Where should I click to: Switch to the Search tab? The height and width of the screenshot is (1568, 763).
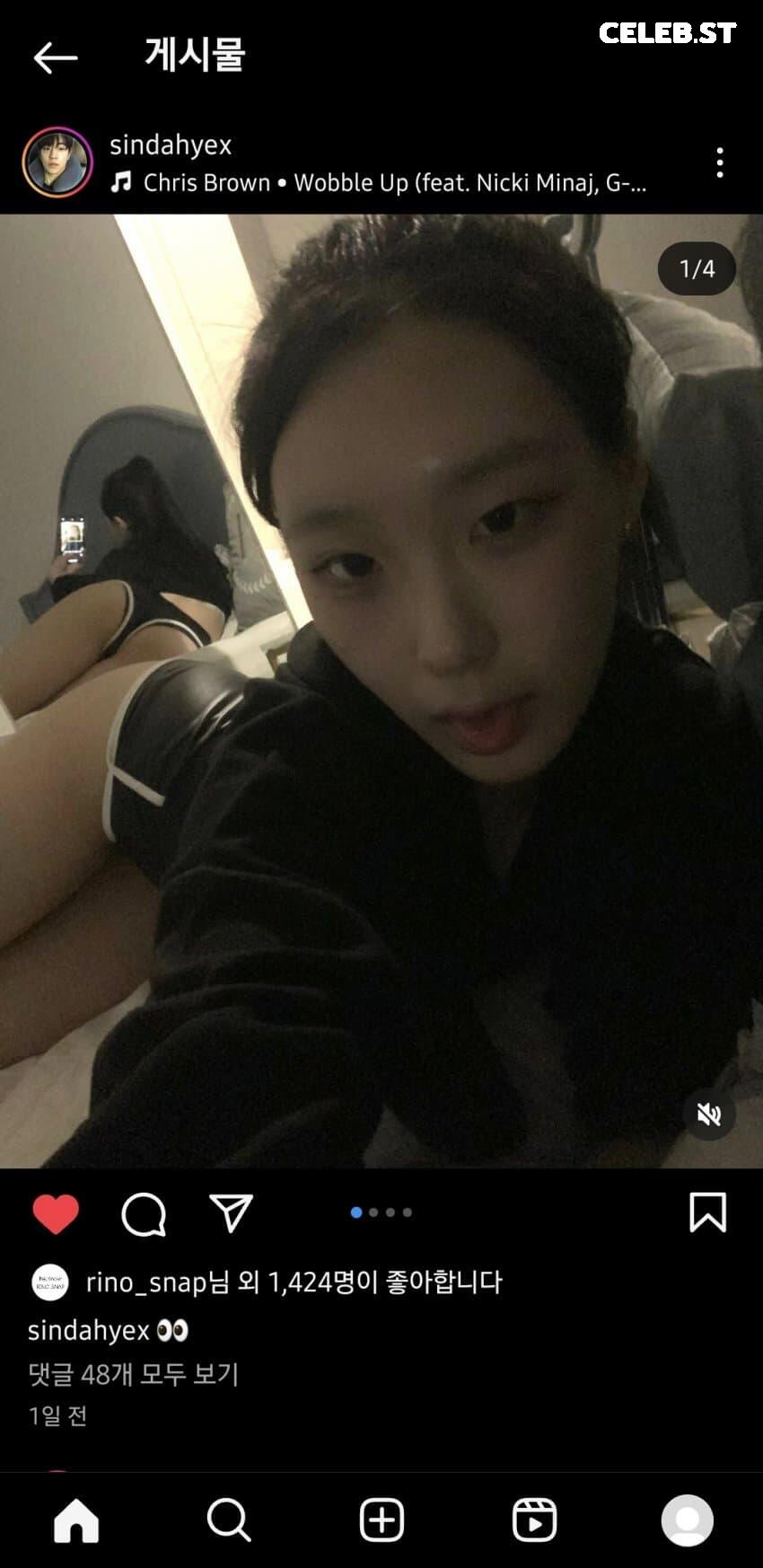[x=228, y=1520]
